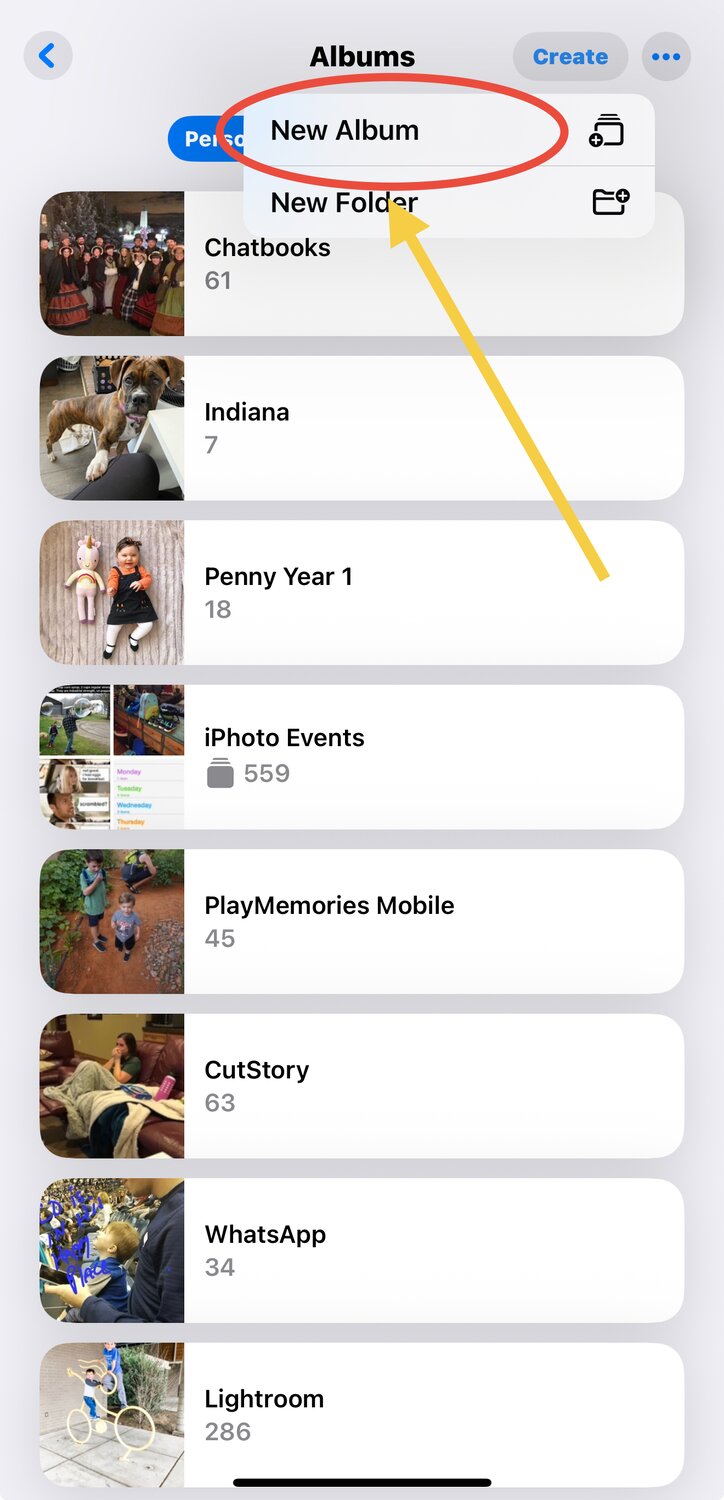The image size is (724, 1500).
Task: Open the Indiana album
Action: [360, 428]
